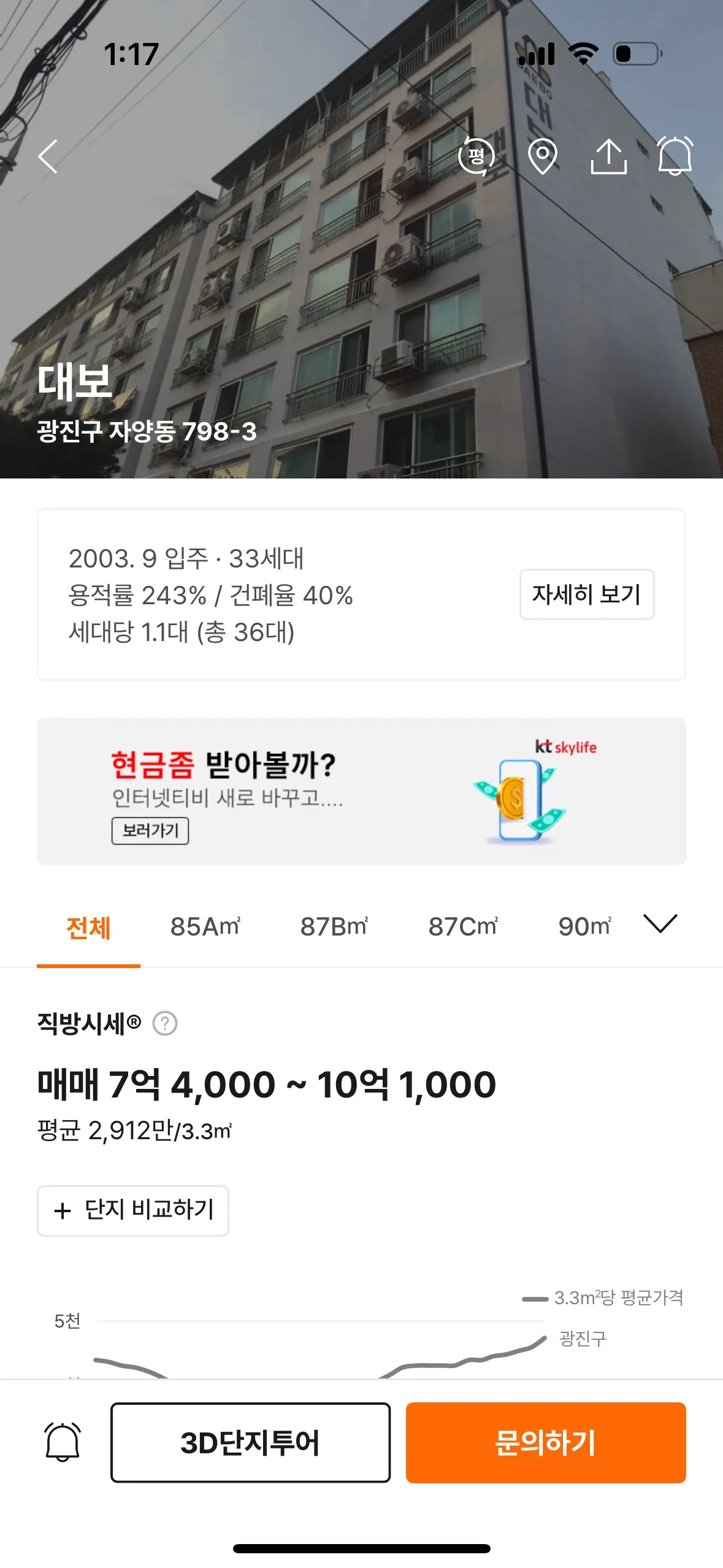Show help for 직방시세

pyautogui.click(x=165, y=1023)
